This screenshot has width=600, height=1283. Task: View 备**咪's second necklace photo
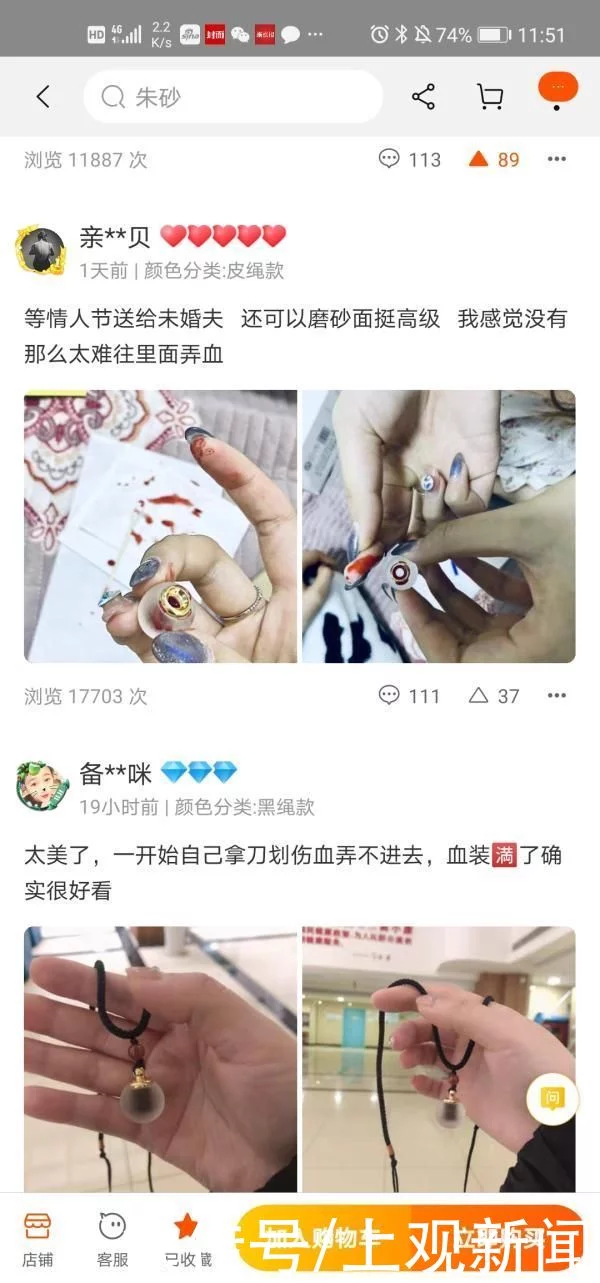point(439,1059)
